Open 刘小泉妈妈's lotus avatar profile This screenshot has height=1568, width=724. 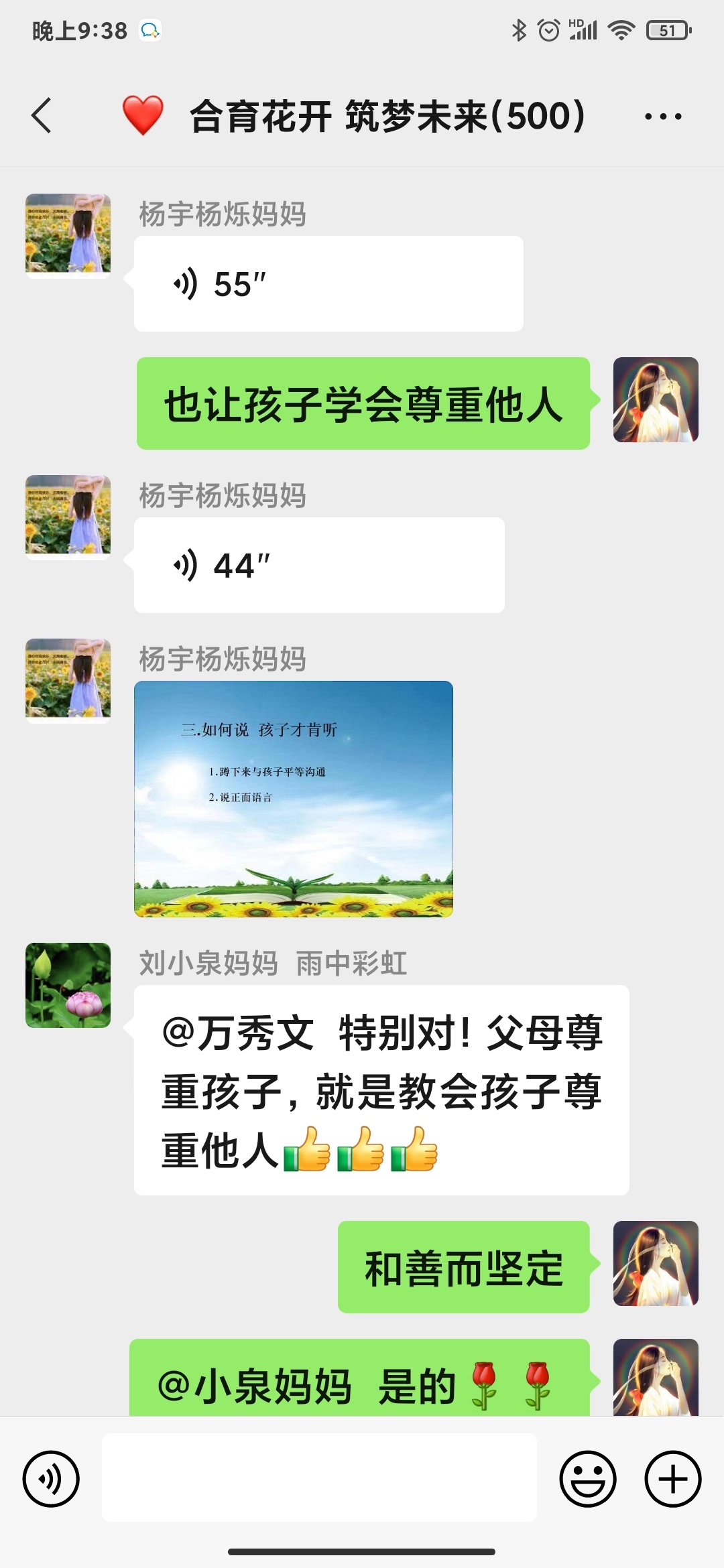coord(68,985)
